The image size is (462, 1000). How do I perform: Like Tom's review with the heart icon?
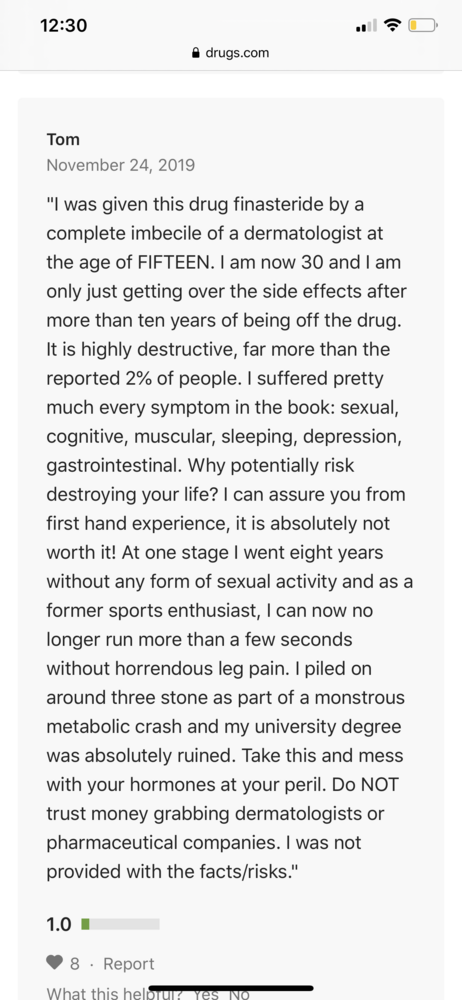[54, 963]
